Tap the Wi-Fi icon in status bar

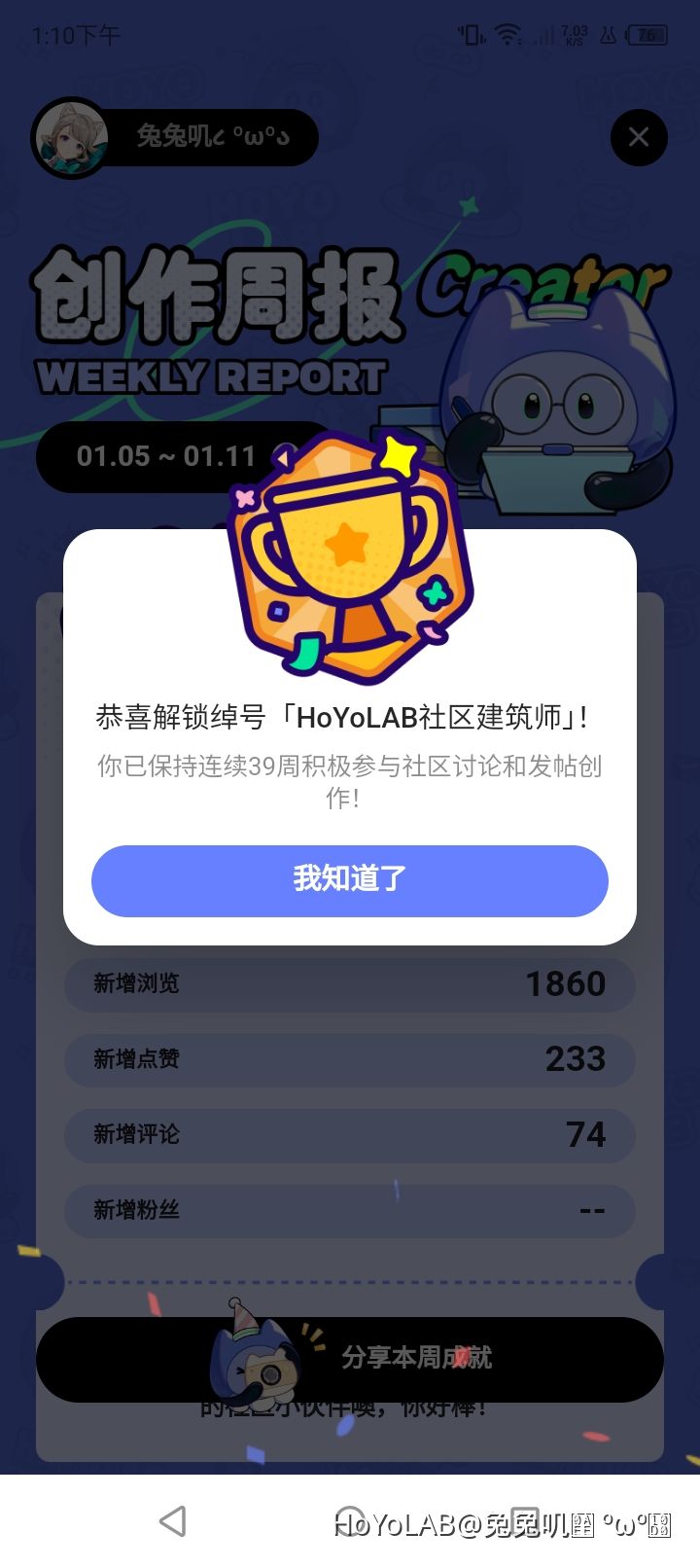point(509,33)
